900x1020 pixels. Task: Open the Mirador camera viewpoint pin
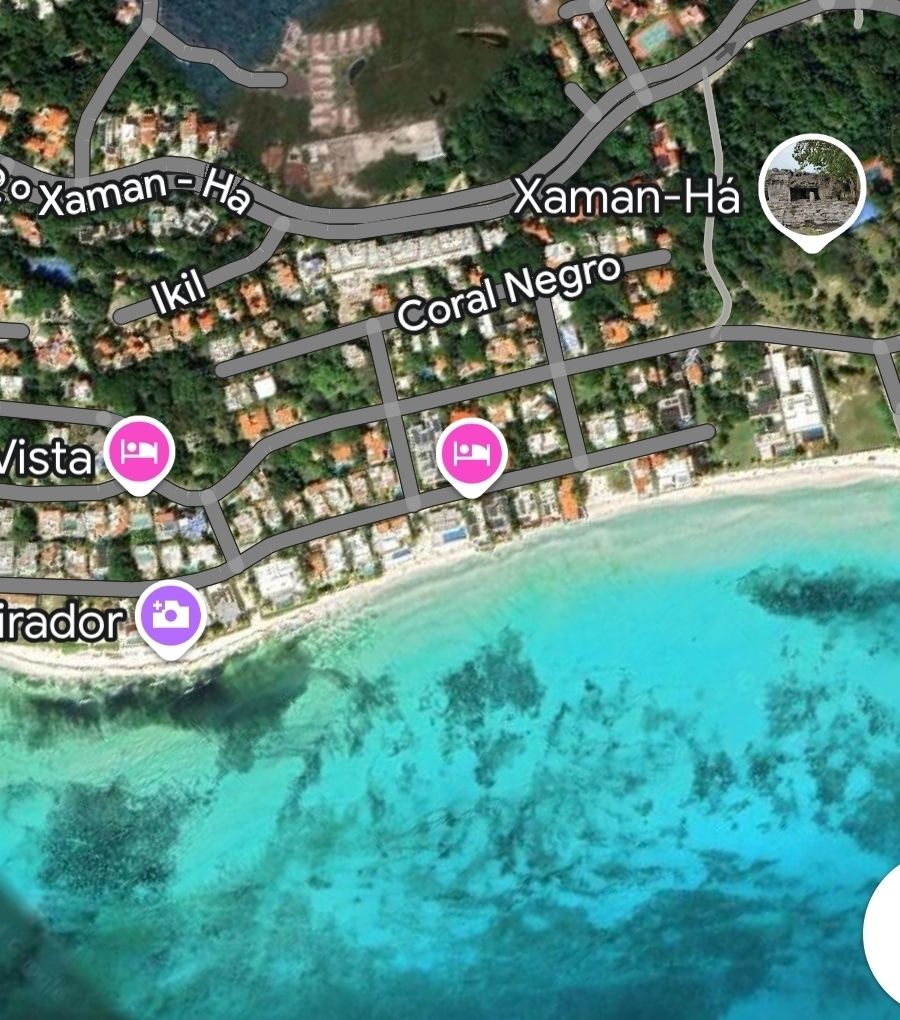pyautogui.click(x=171, y=615)
